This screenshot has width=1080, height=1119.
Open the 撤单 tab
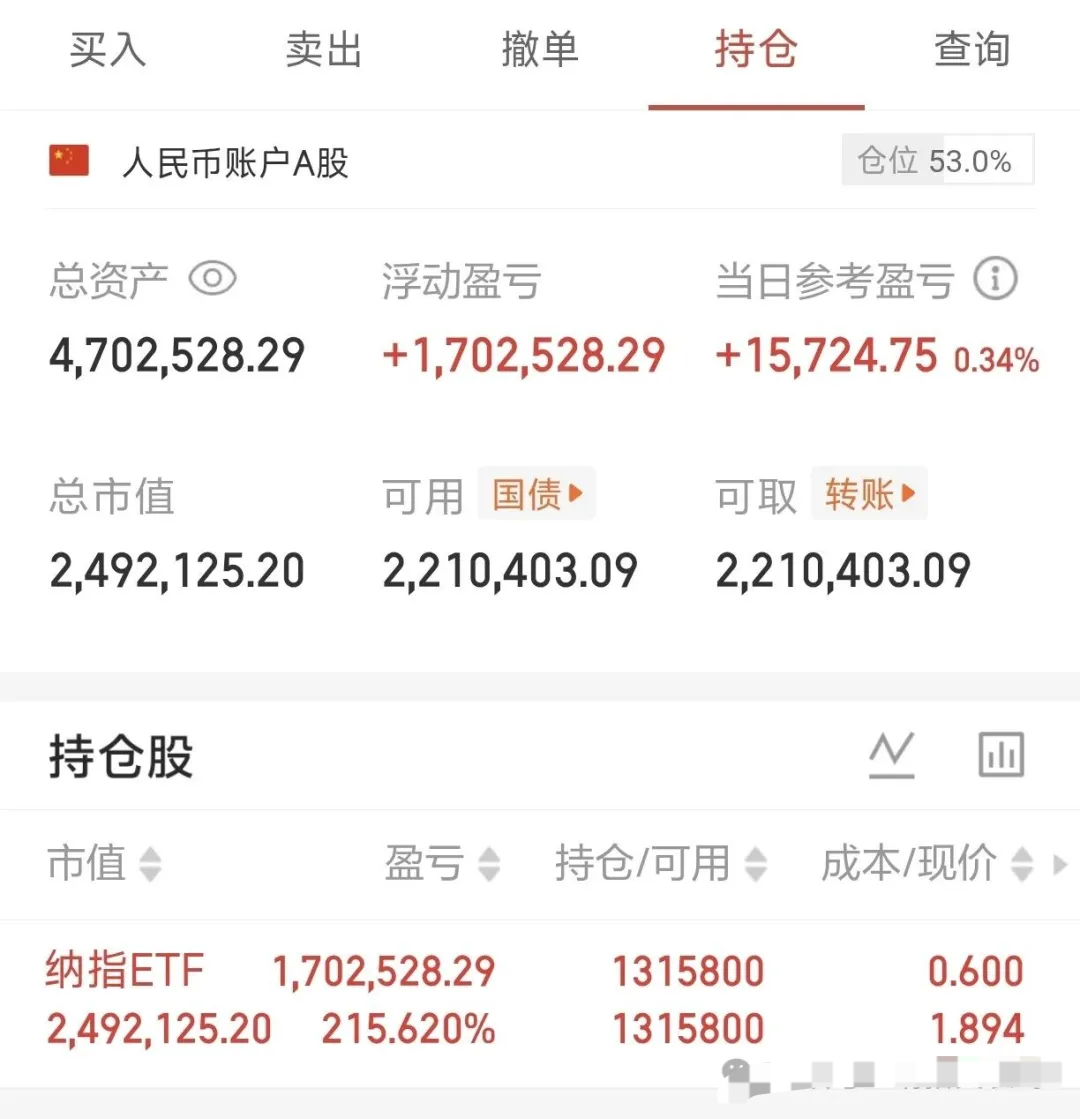click(540, 50)
